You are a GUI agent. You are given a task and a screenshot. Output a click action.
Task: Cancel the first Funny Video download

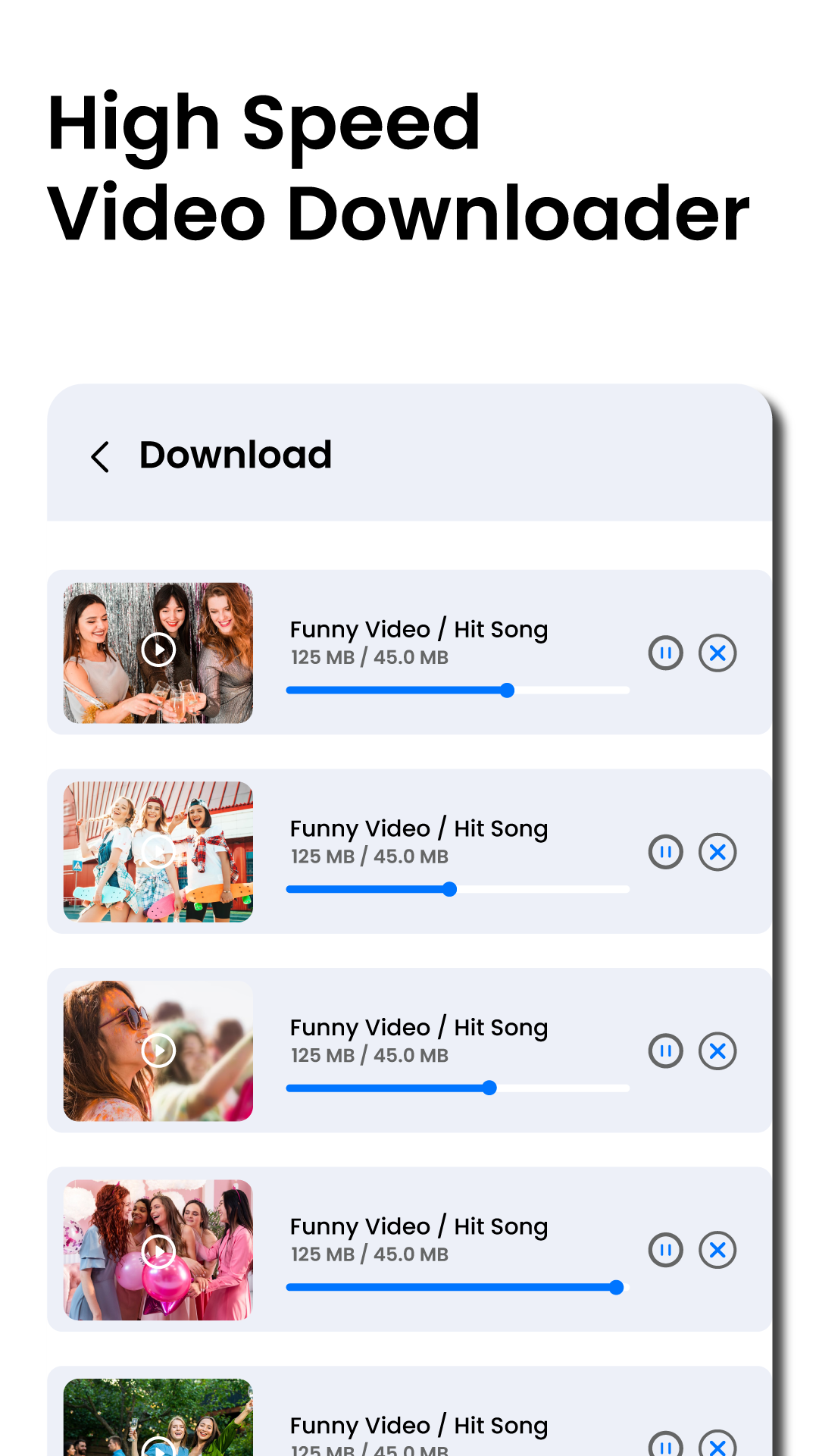tap(717, 653)
